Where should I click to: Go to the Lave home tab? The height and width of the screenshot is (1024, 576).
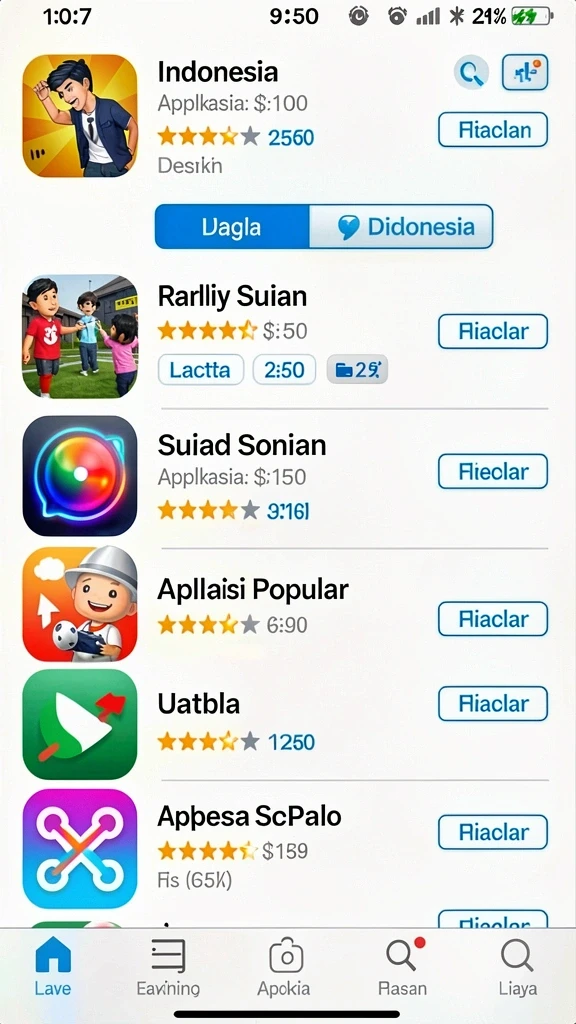(53, 967)
